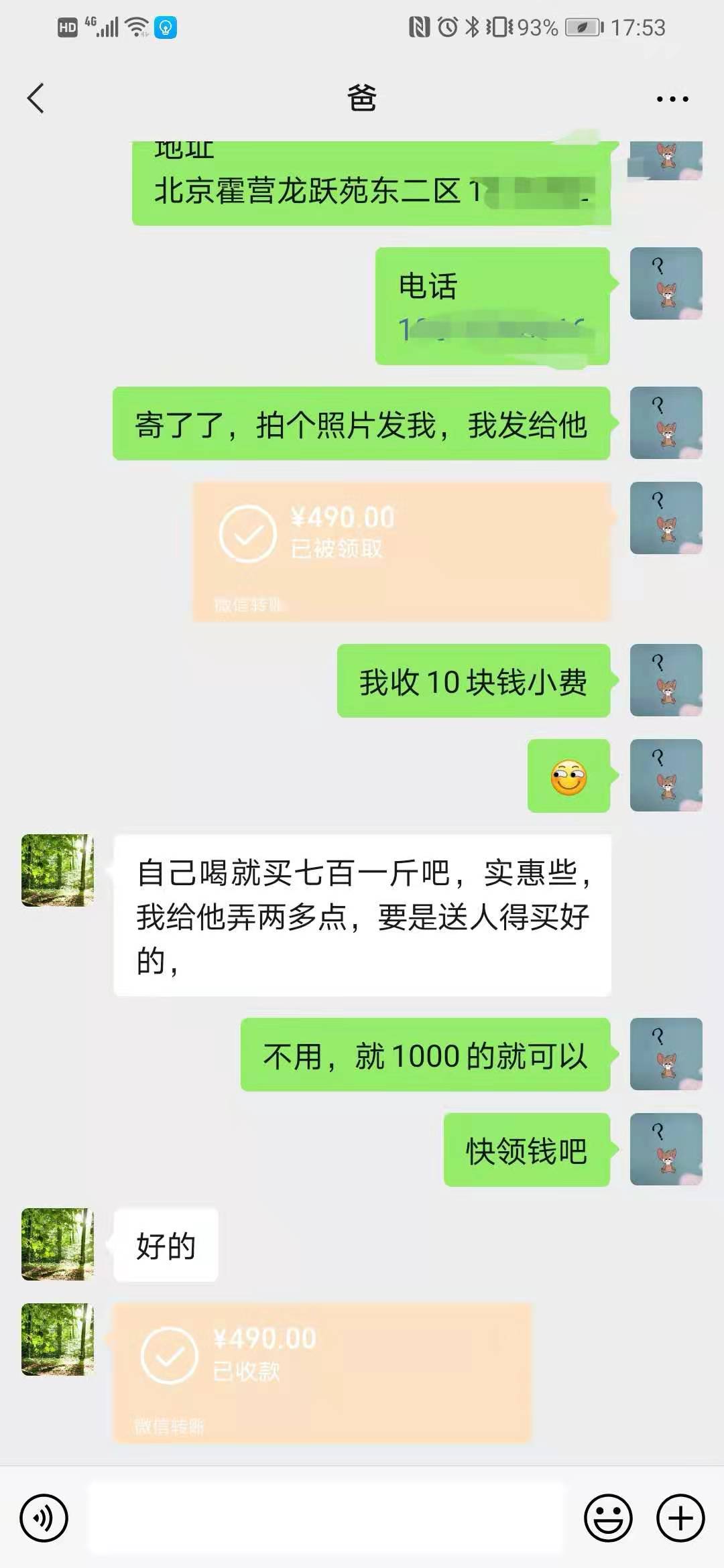724x1568 pixels.
Task: Tap the message text input field
Action: tap(327, 1517)
